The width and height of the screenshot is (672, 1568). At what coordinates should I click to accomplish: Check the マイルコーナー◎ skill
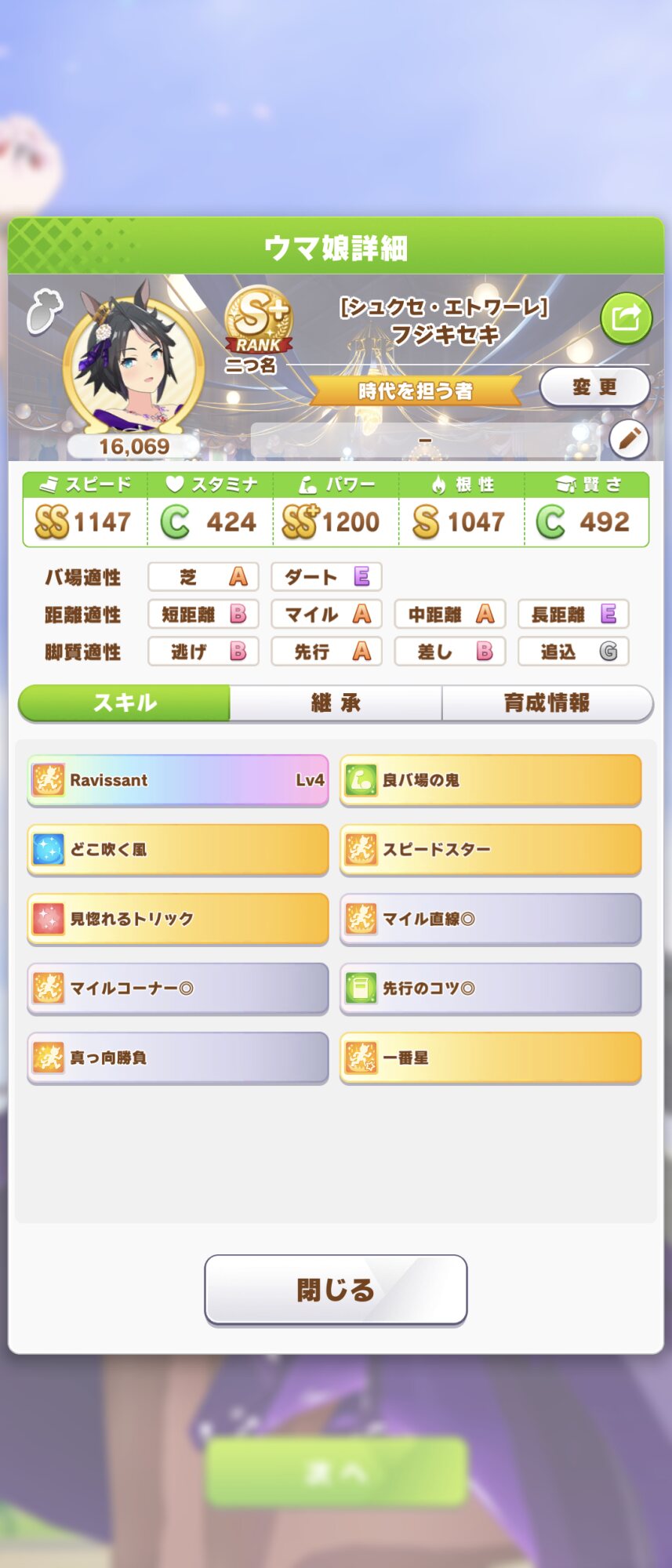pos(178,988)
